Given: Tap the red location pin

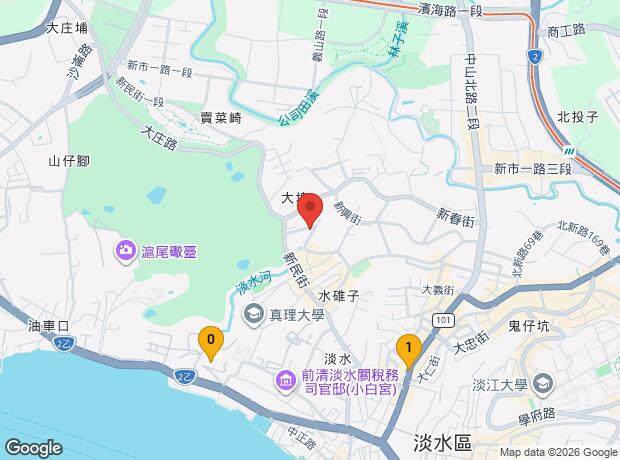Looking at the screenshot, I should tap(310, 210).
